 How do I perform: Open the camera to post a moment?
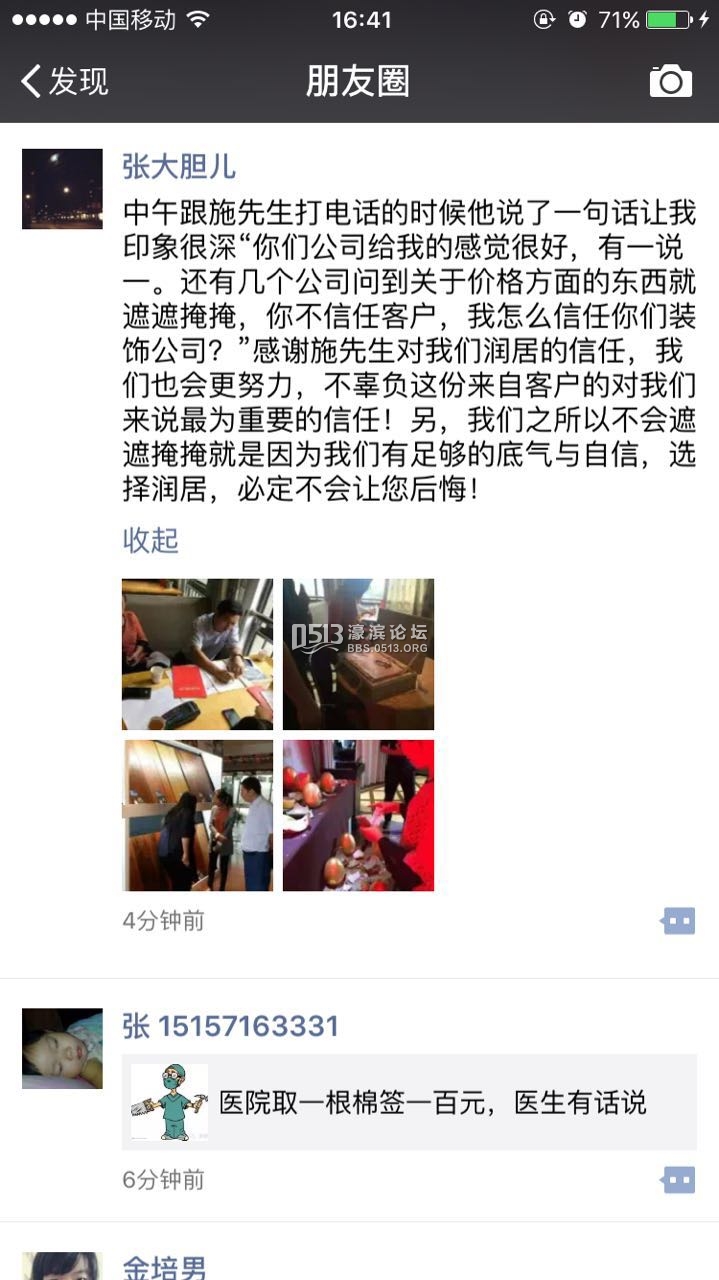tap(670, 81)
